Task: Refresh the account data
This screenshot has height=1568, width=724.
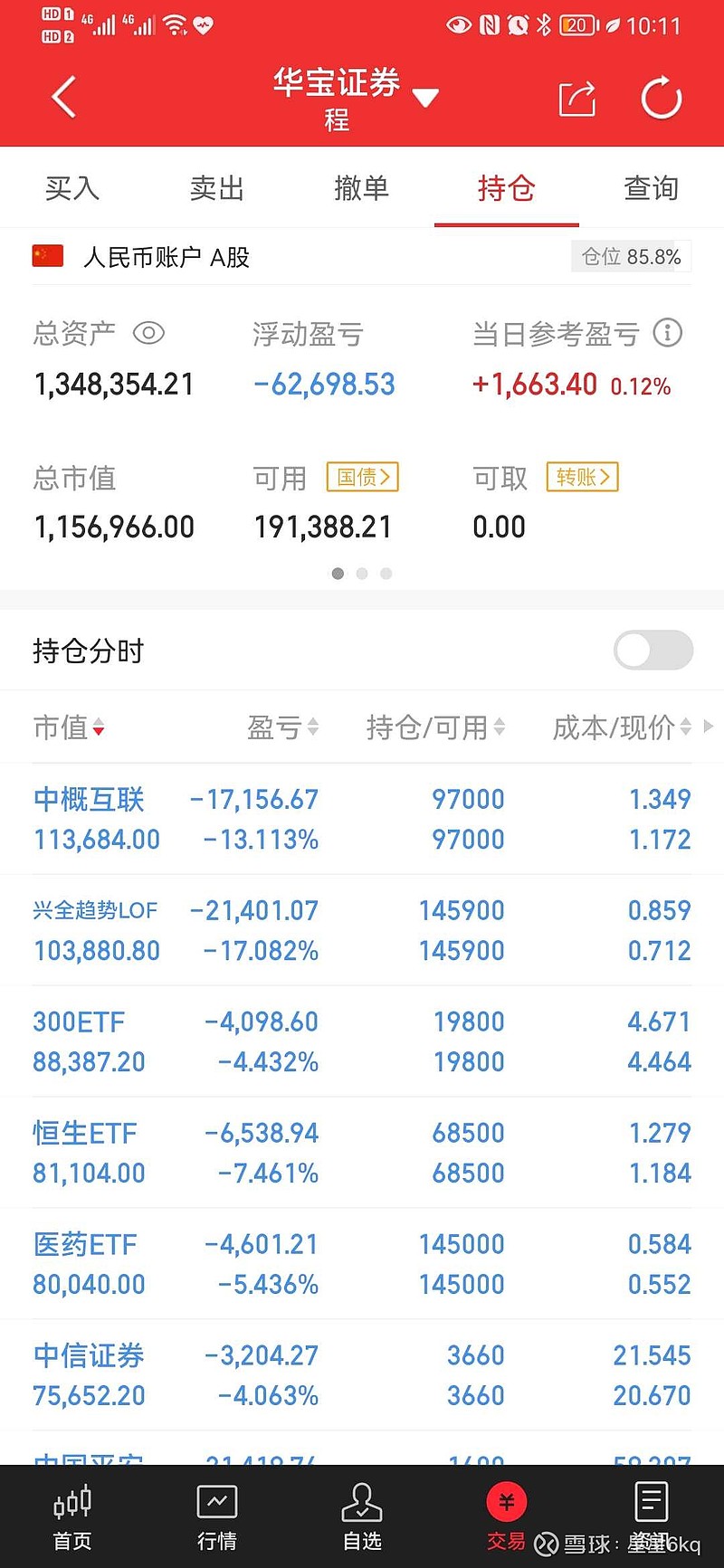Action: point(662,98)
